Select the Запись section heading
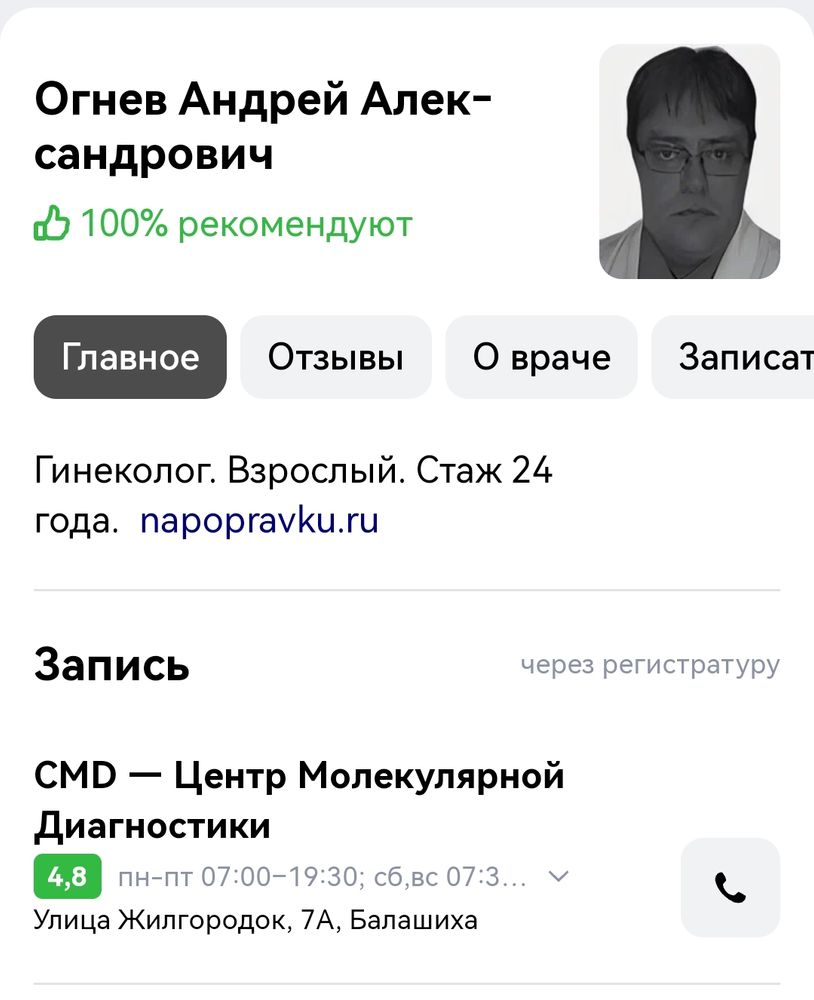 pos(112,664)
